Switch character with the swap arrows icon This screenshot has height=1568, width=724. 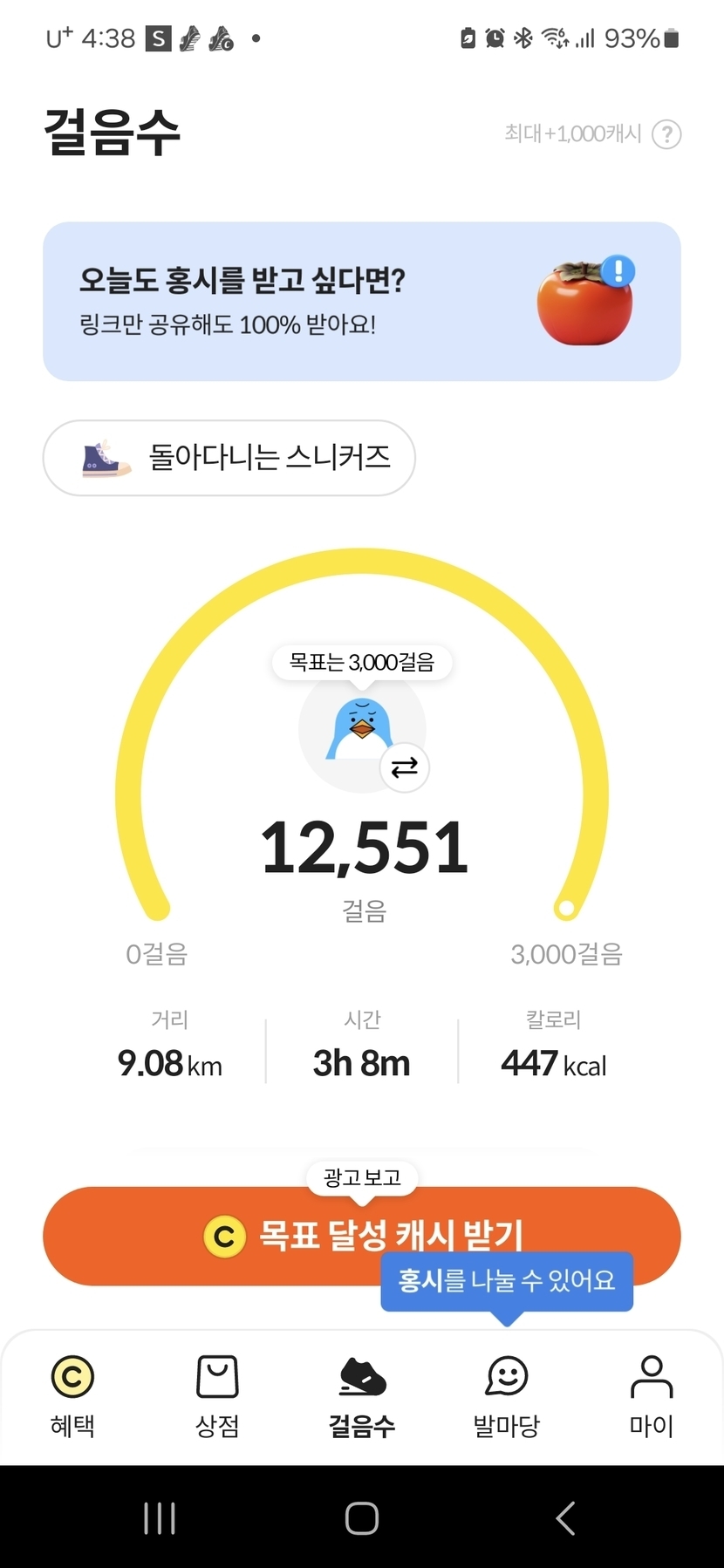404,767
